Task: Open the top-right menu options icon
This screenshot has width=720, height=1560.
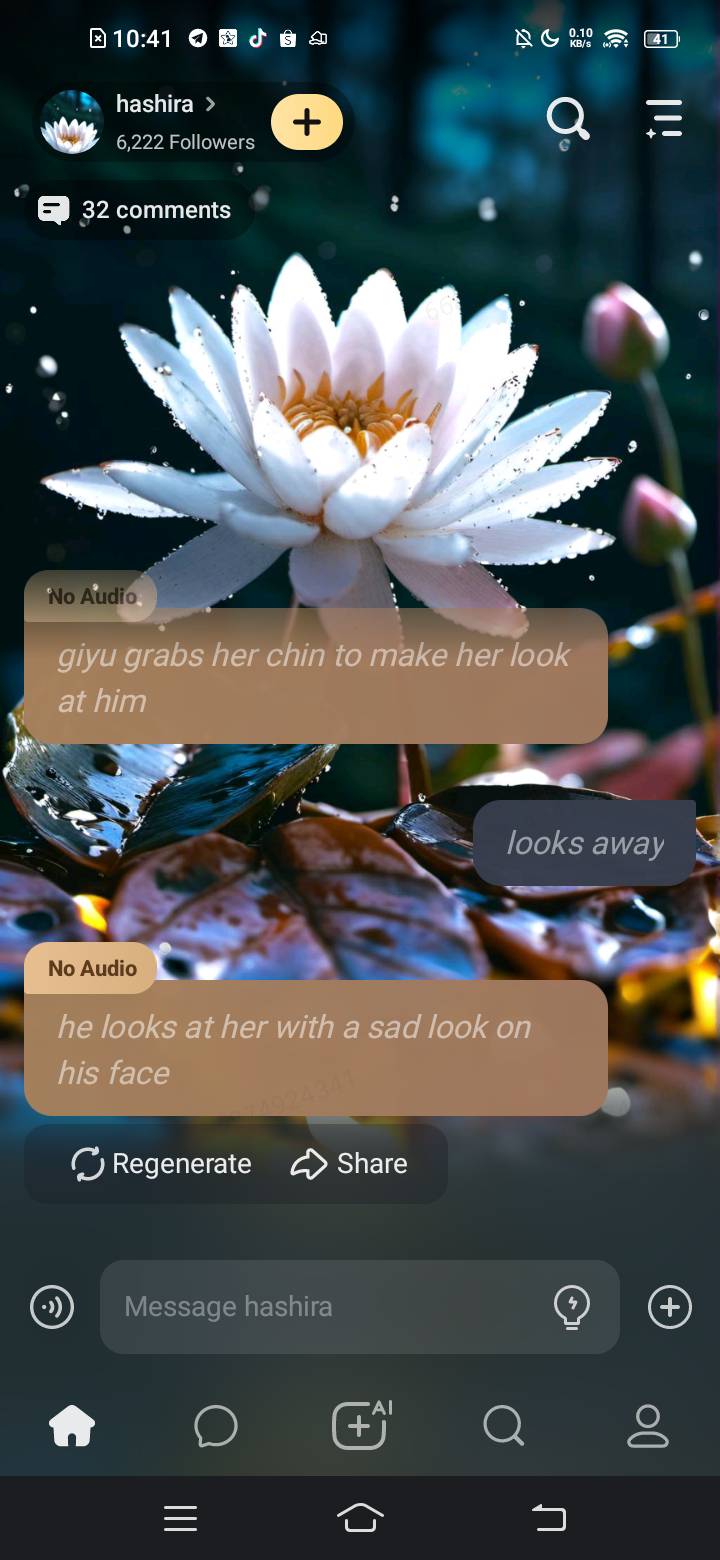Action: (x=664, y=119)
